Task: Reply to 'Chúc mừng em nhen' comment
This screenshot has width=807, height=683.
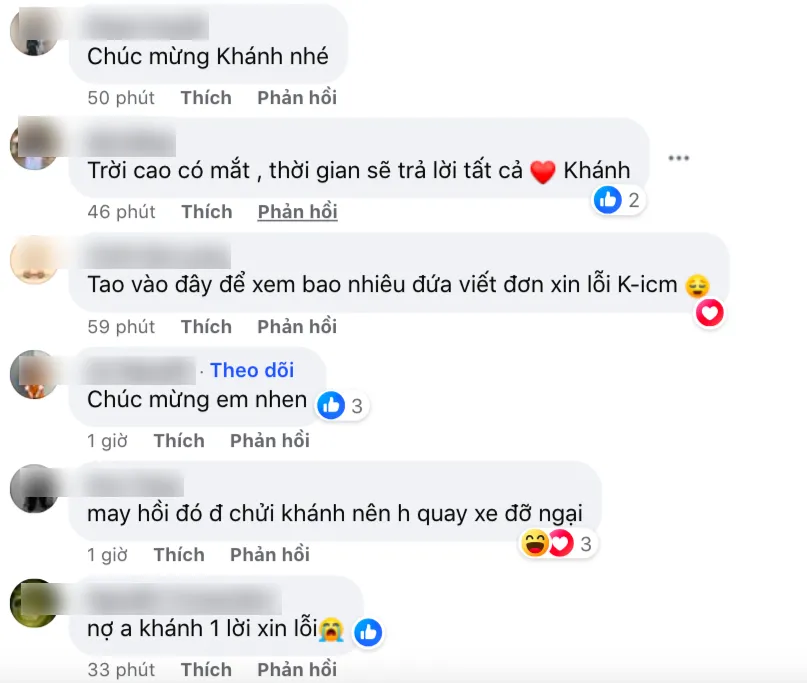Action: (270, 441)
